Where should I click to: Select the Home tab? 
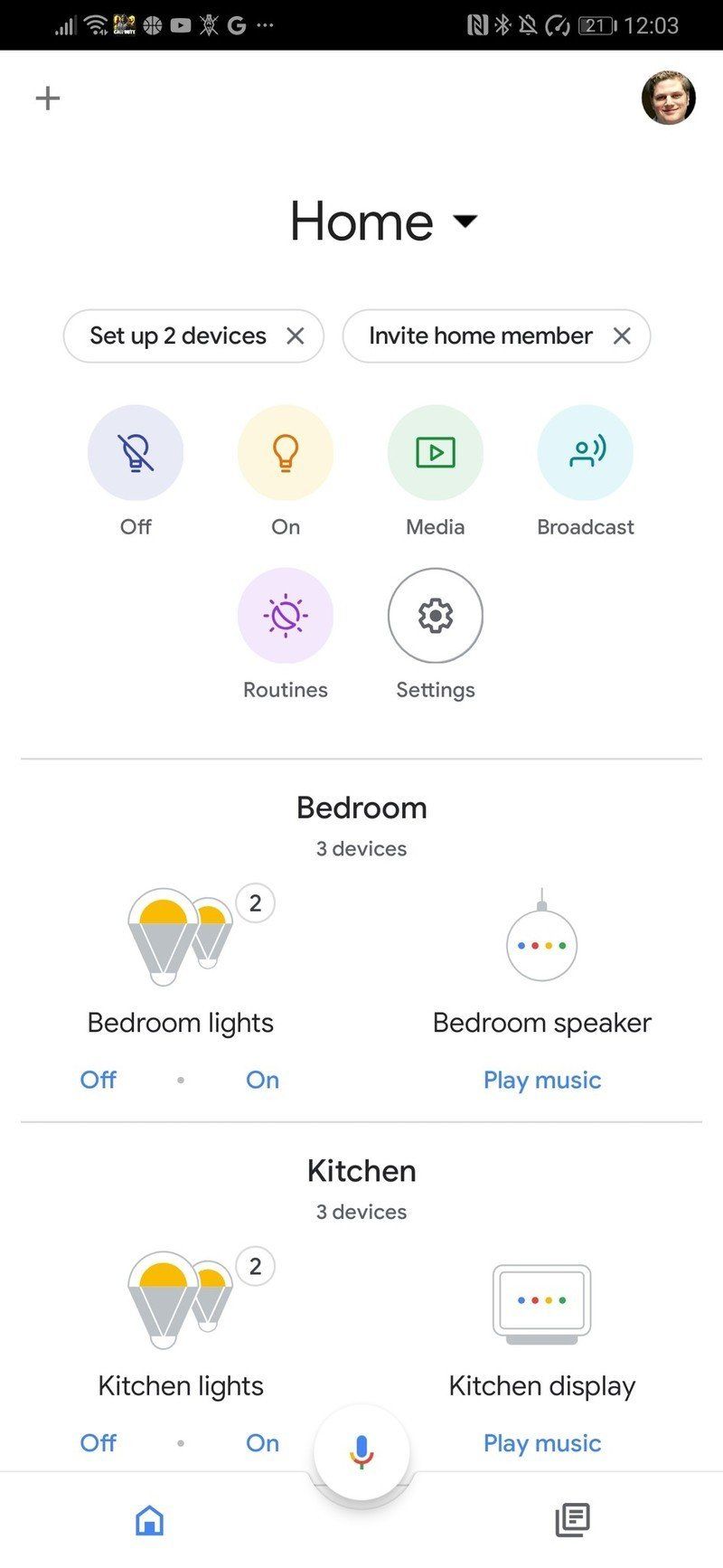pos(149,1519)
